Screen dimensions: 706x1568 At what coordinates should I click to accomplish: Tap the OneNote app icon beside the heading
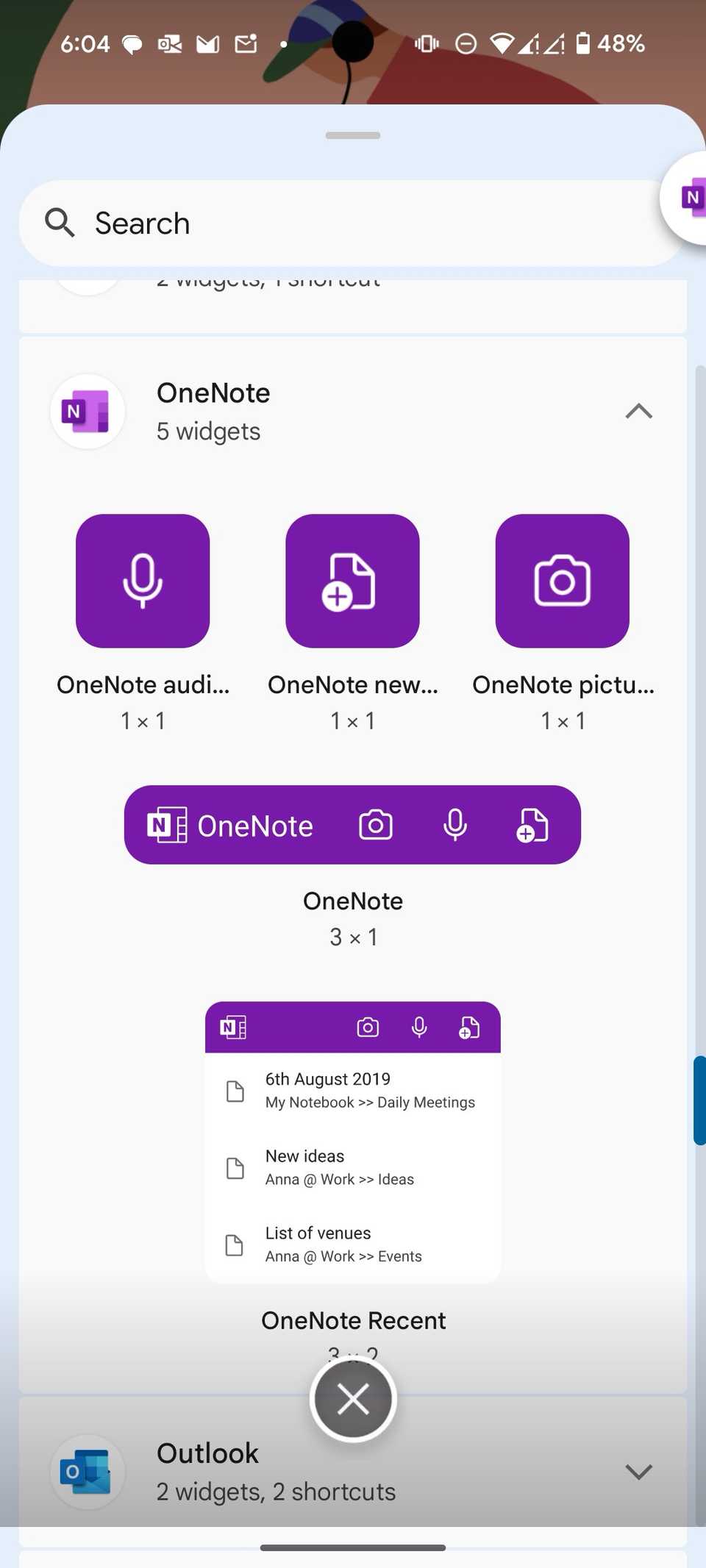tap(87, 412)
